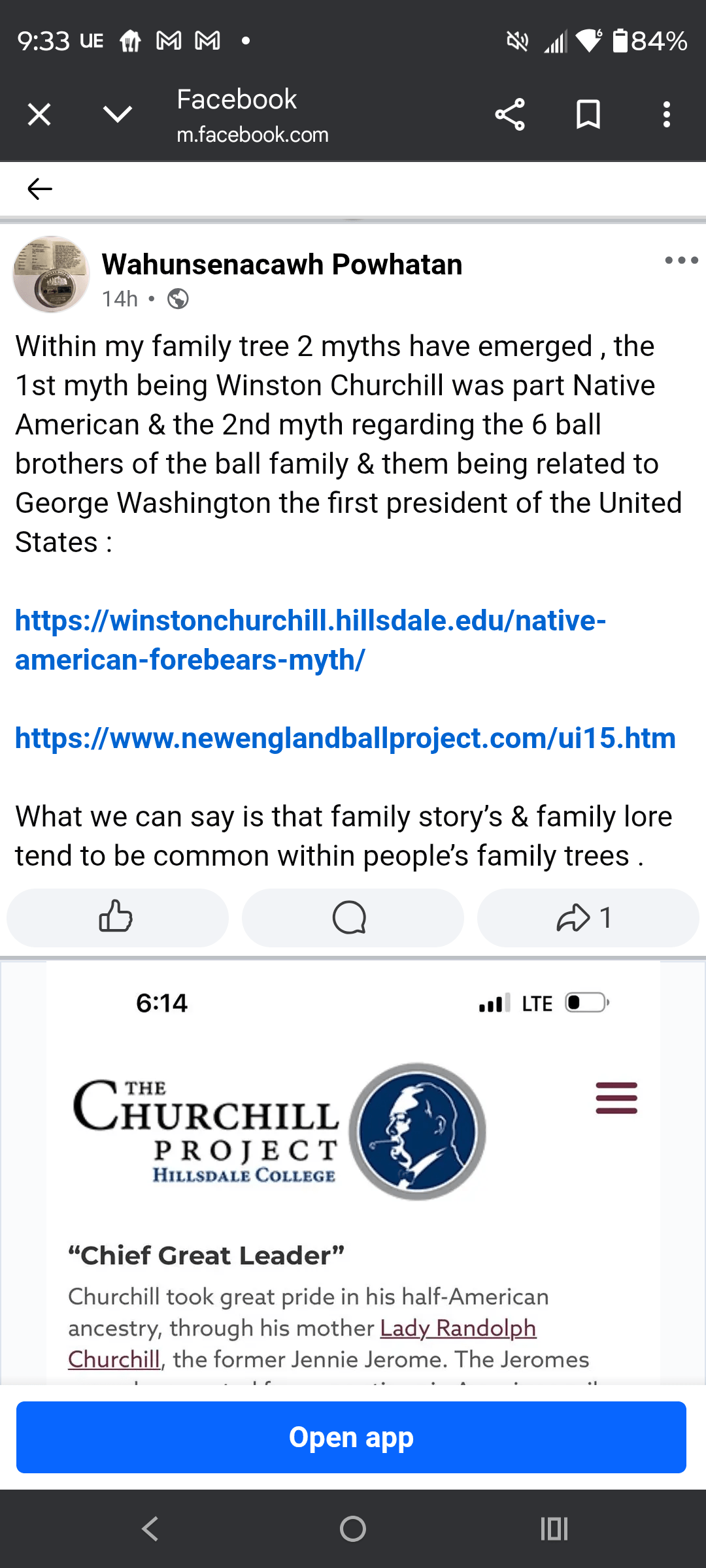
Task: Collapse the Custom Tab with the down chevron
Action: tap(116, 114)
